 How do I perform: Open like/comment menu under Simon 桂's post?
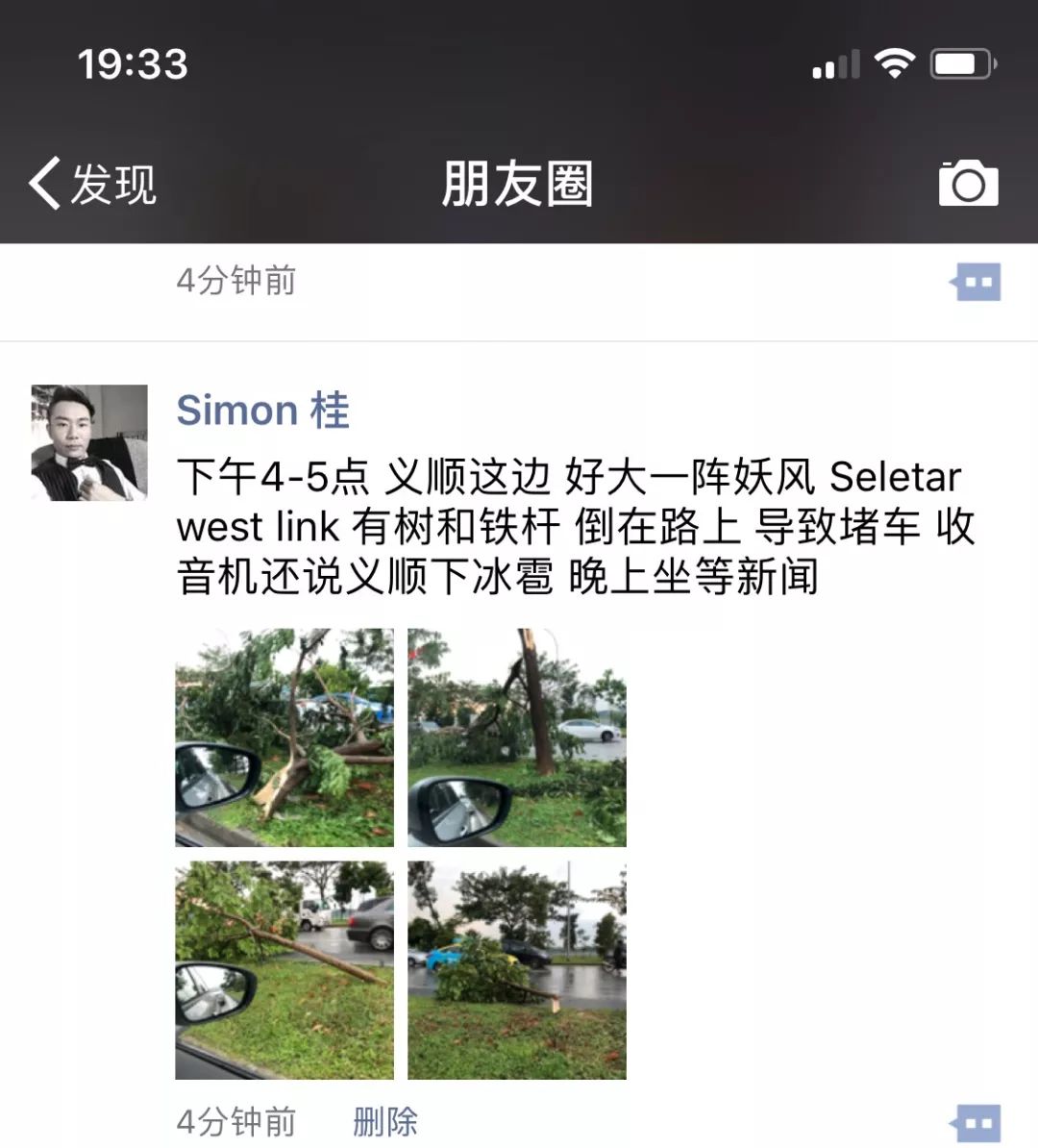pyautogui.click(x=976, y=1122)
